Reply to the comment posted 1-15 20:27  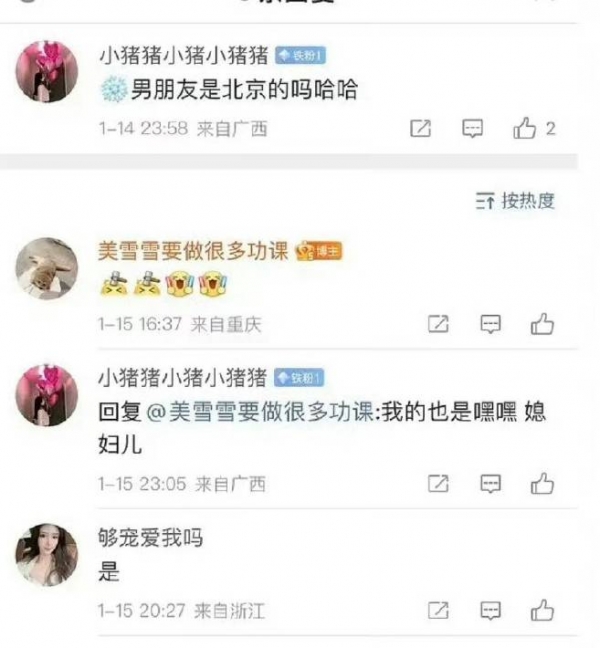click(490, 609)
